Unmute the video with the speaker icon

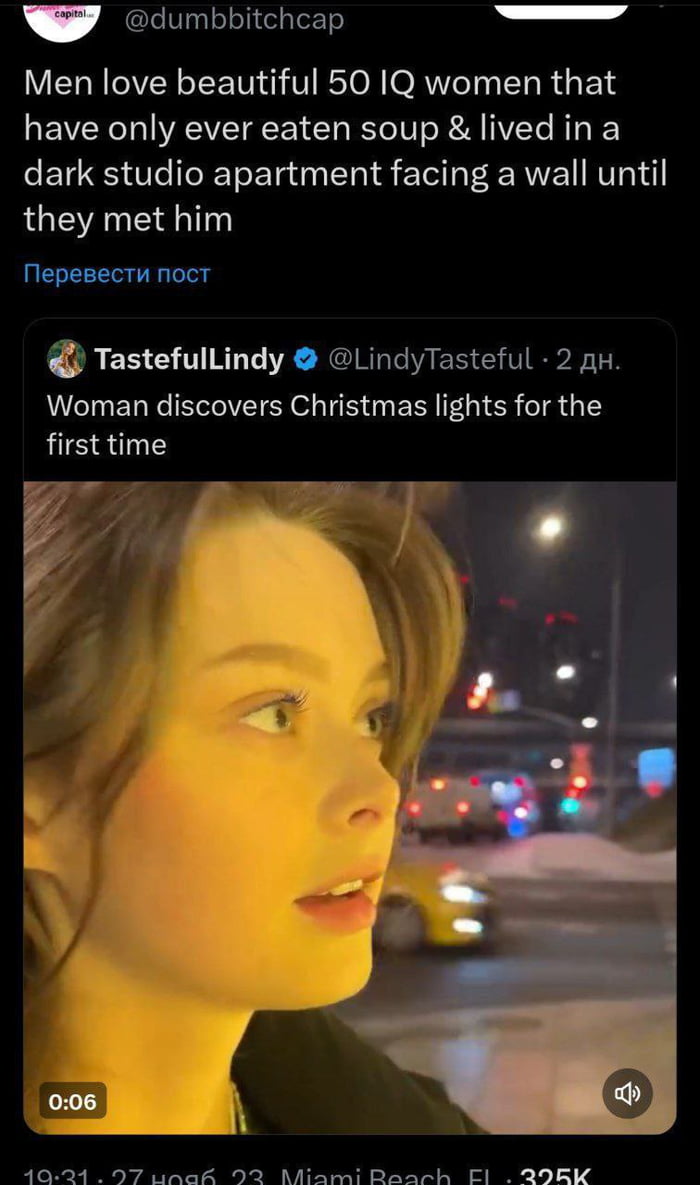click(x=627, y=1093)
